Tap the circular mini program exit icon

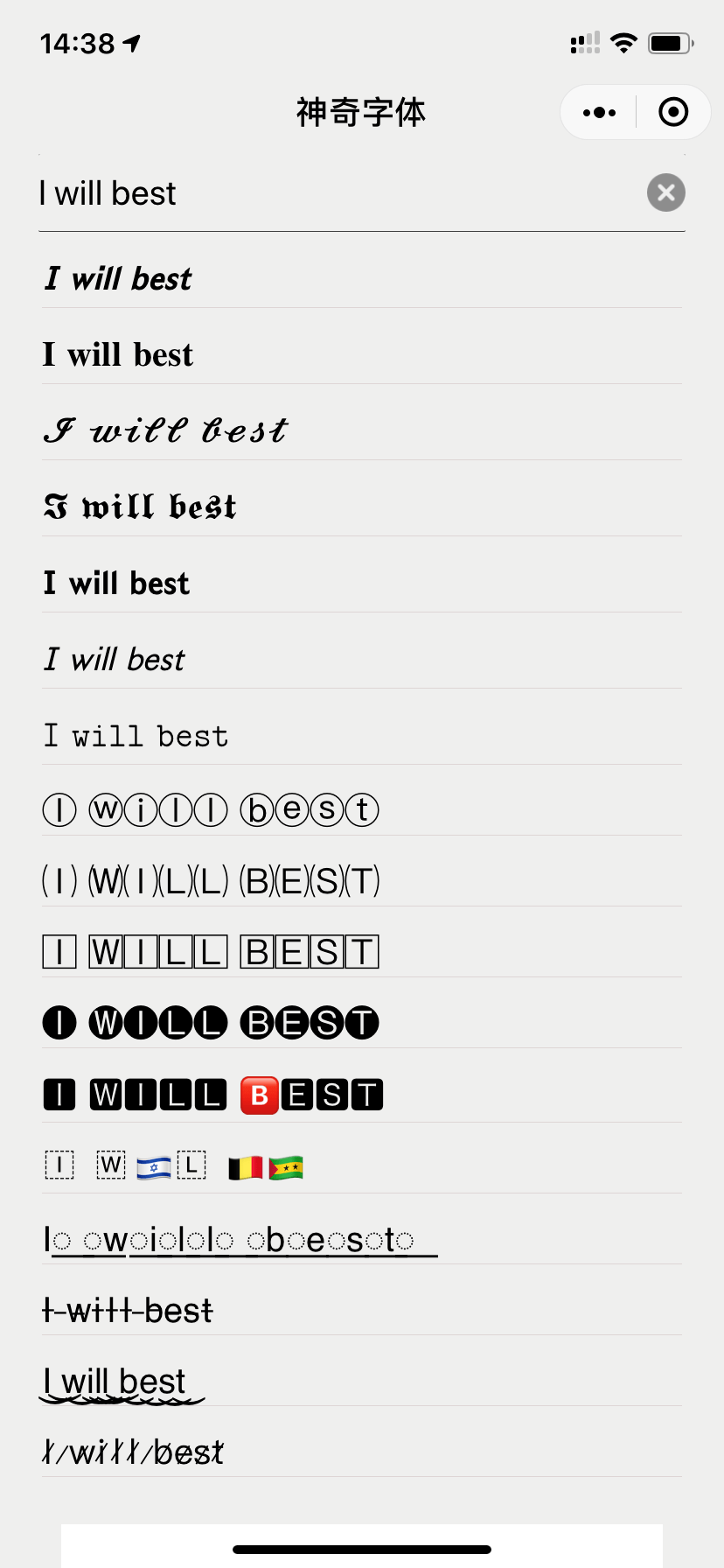672,112
